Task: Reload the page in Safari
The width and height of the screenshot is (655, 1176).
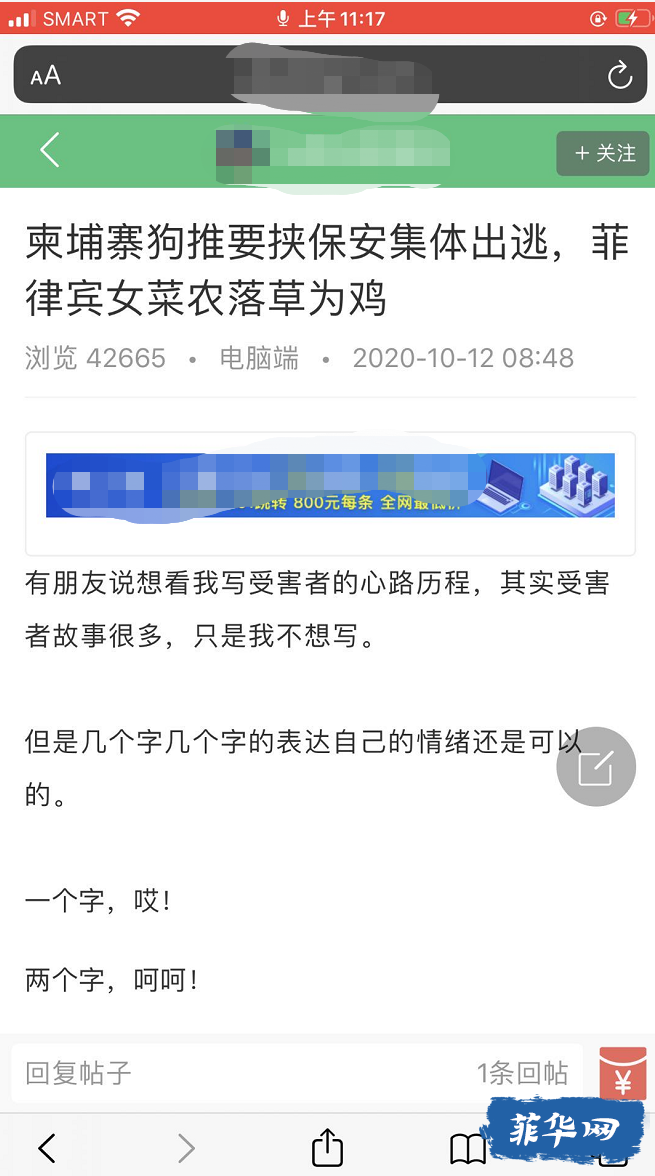Action: tap(620, 75)
